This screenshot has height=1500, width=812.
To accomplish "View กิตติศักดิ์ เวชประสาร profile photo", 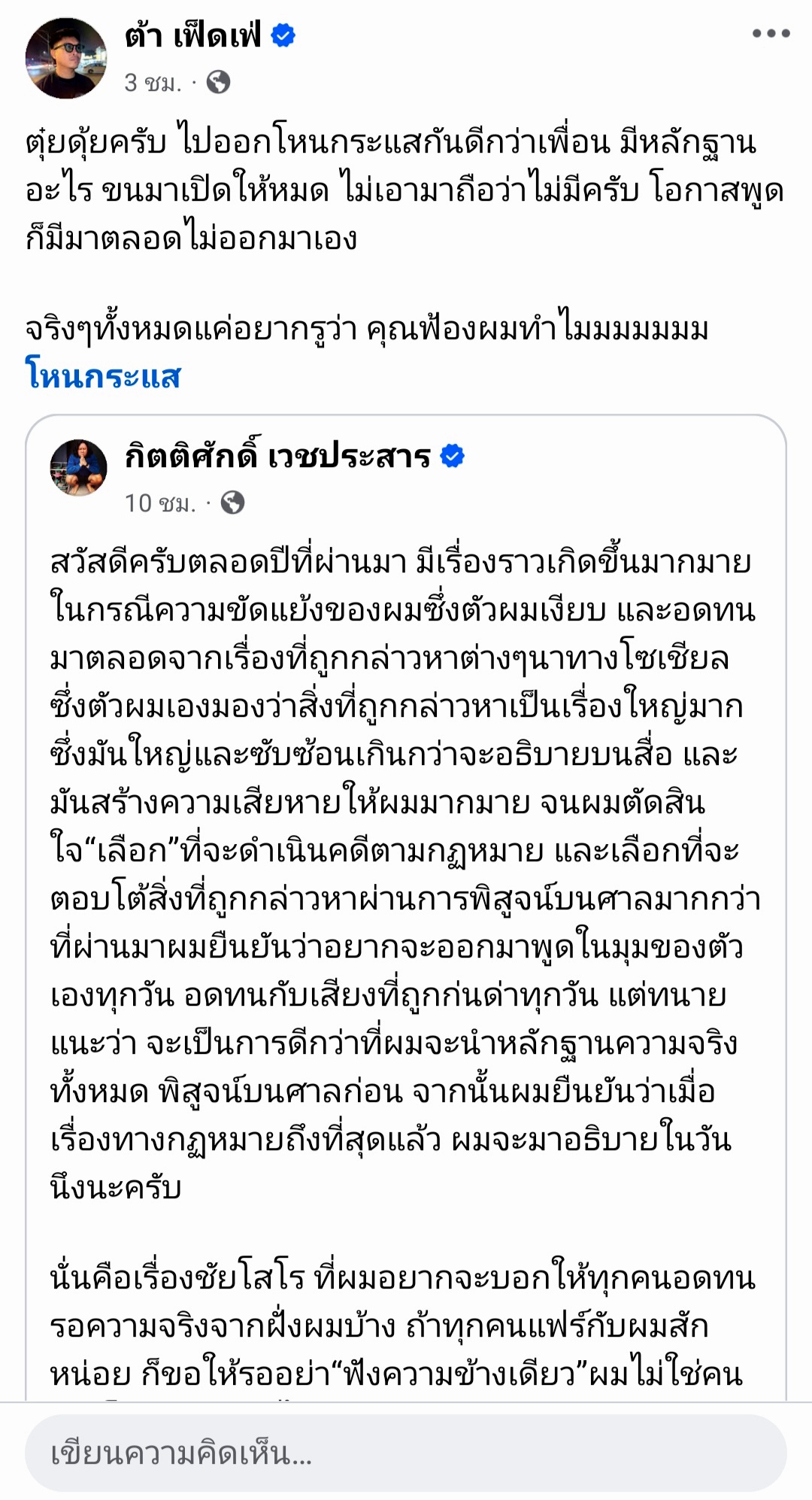I will pyautogui.click(x=78, y=467).
